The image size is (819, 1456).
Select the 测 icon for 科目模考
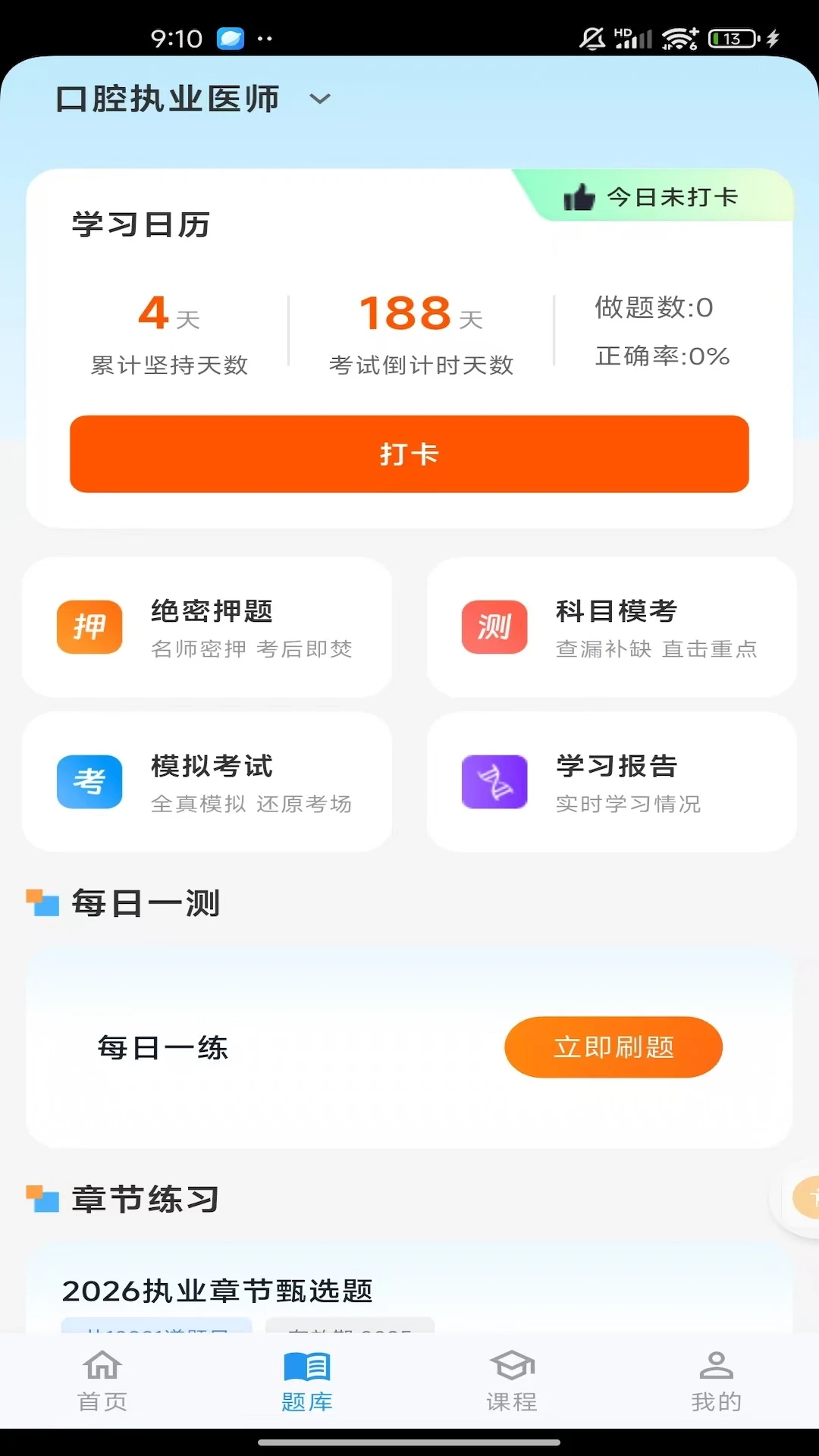click(494, 627)
